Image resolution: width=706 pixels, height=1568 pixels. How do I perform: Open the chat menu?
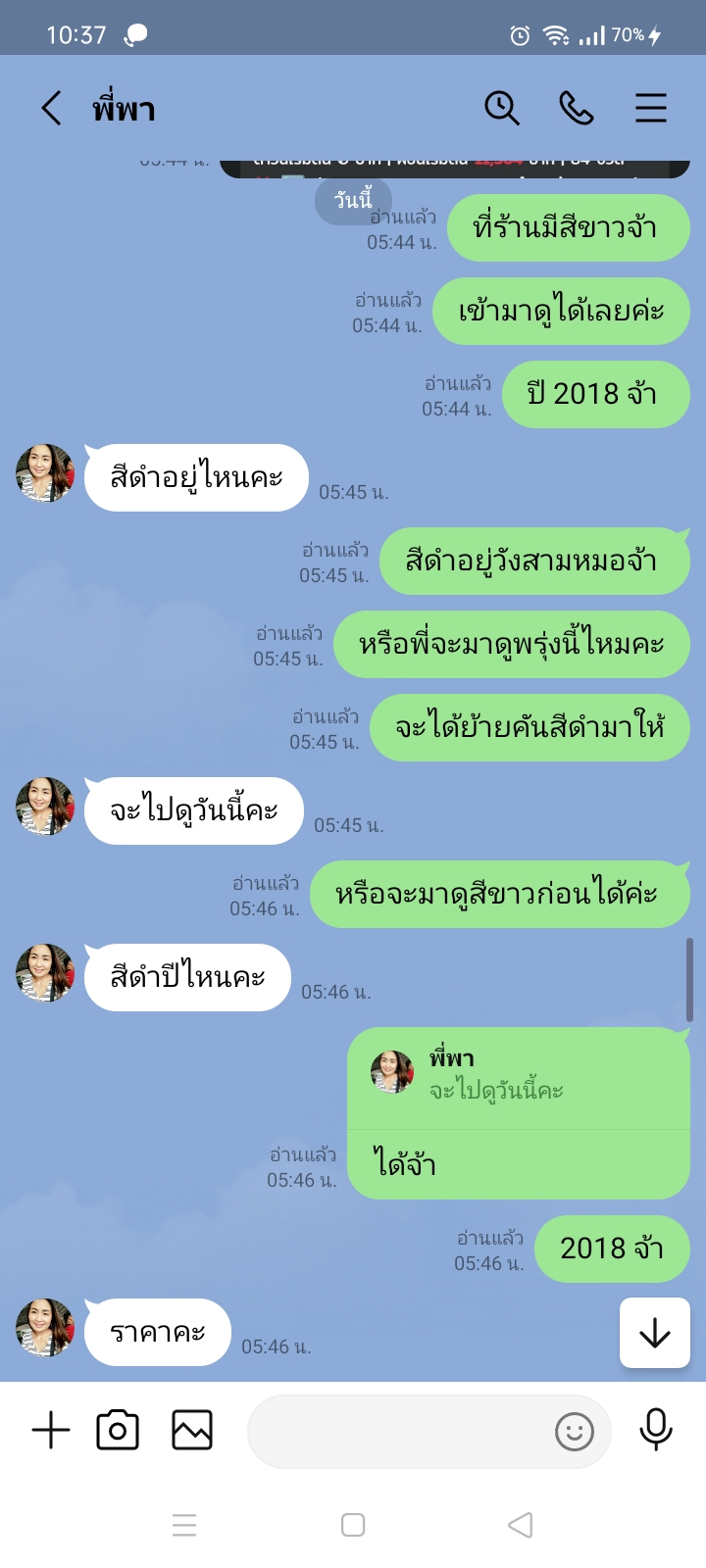651,108
